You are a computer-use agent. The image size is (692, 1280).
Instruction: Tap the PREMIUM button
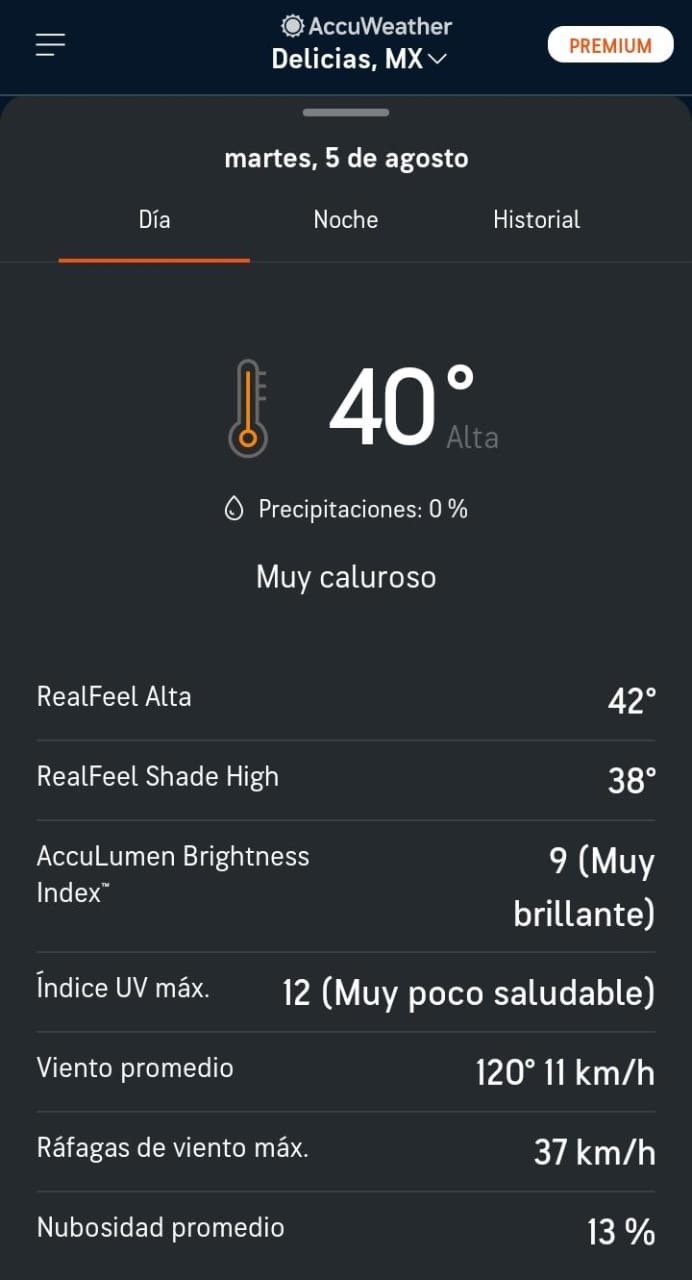coord(610,45)
